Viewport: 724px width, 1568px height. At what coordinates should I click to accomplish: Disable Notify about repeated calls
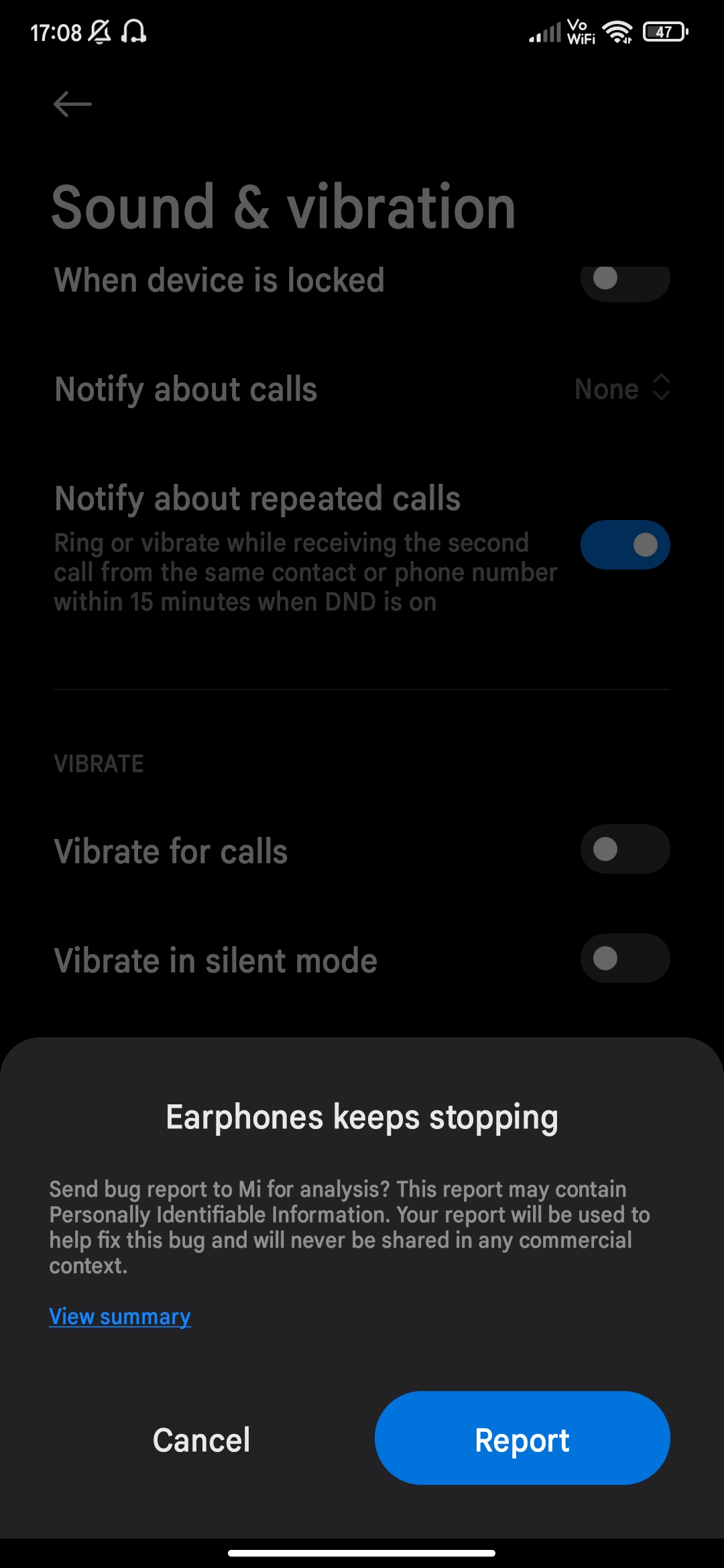(625, 545)
